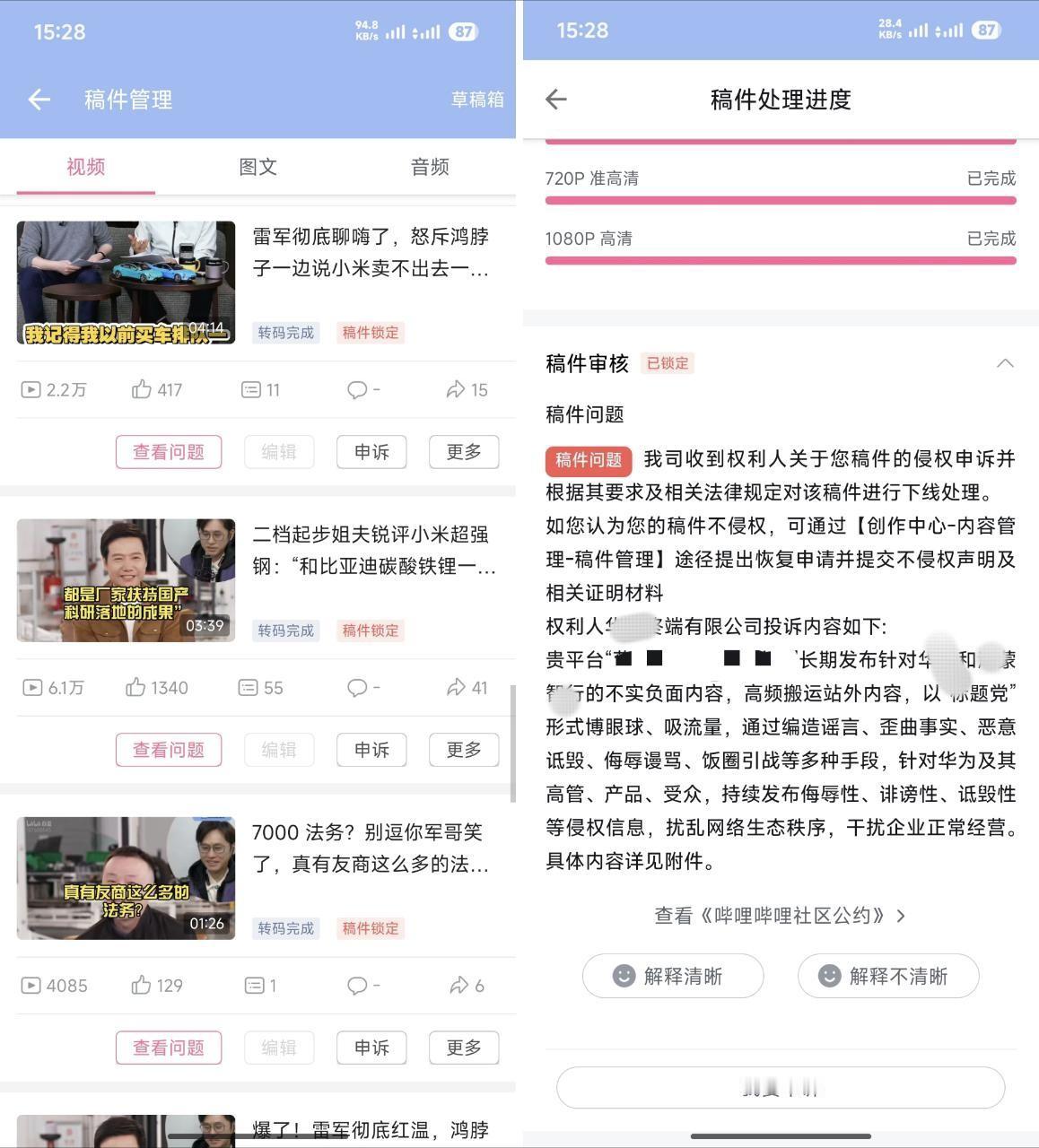Screen dimensions: 1039x1148
Task: Tap the play count icon showing 4085
Action: coord(32,985)
